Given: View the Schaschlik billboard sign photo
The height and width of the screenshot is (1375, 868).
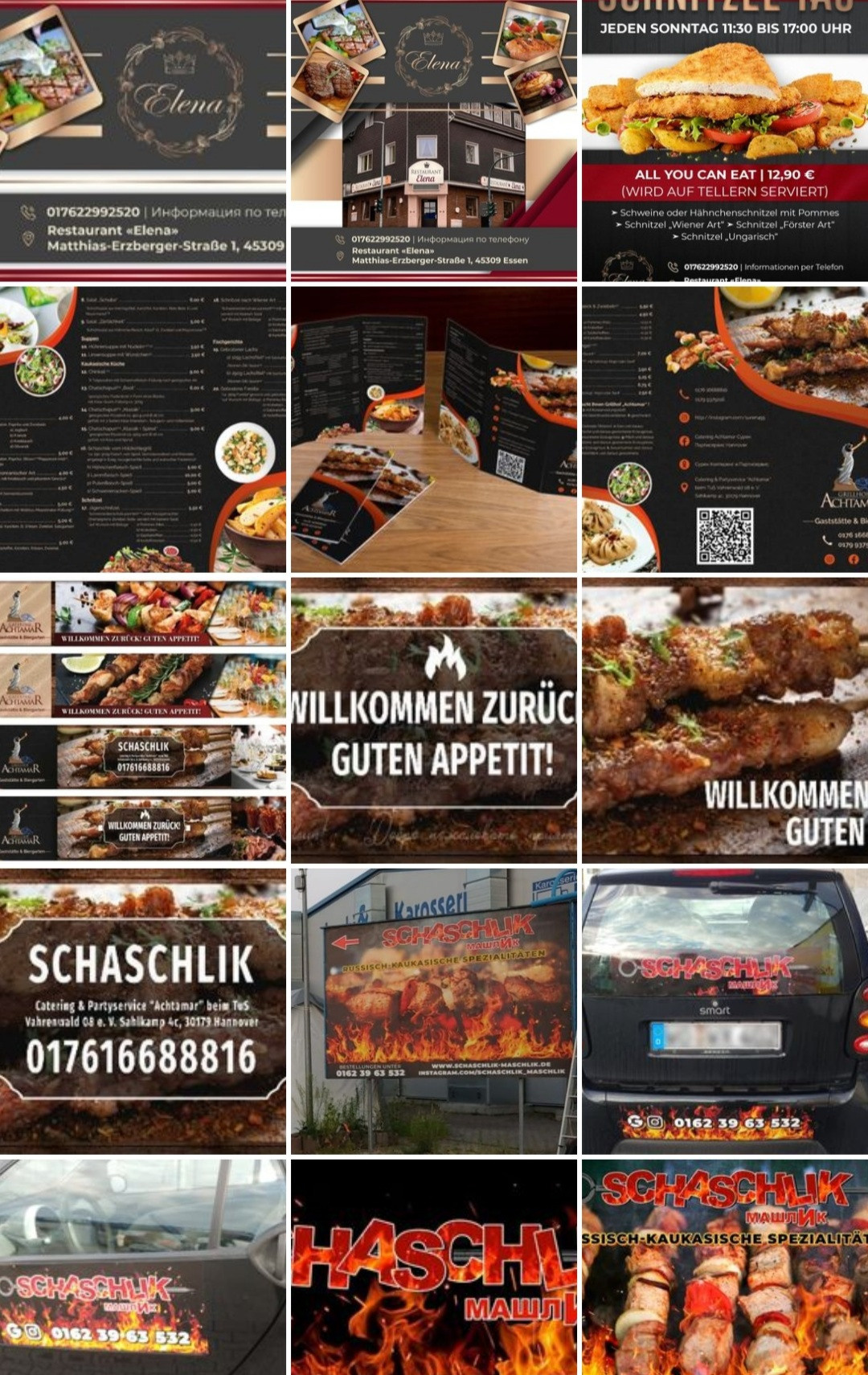Looking at the screenshot, I should click(x=434, y=1011).
